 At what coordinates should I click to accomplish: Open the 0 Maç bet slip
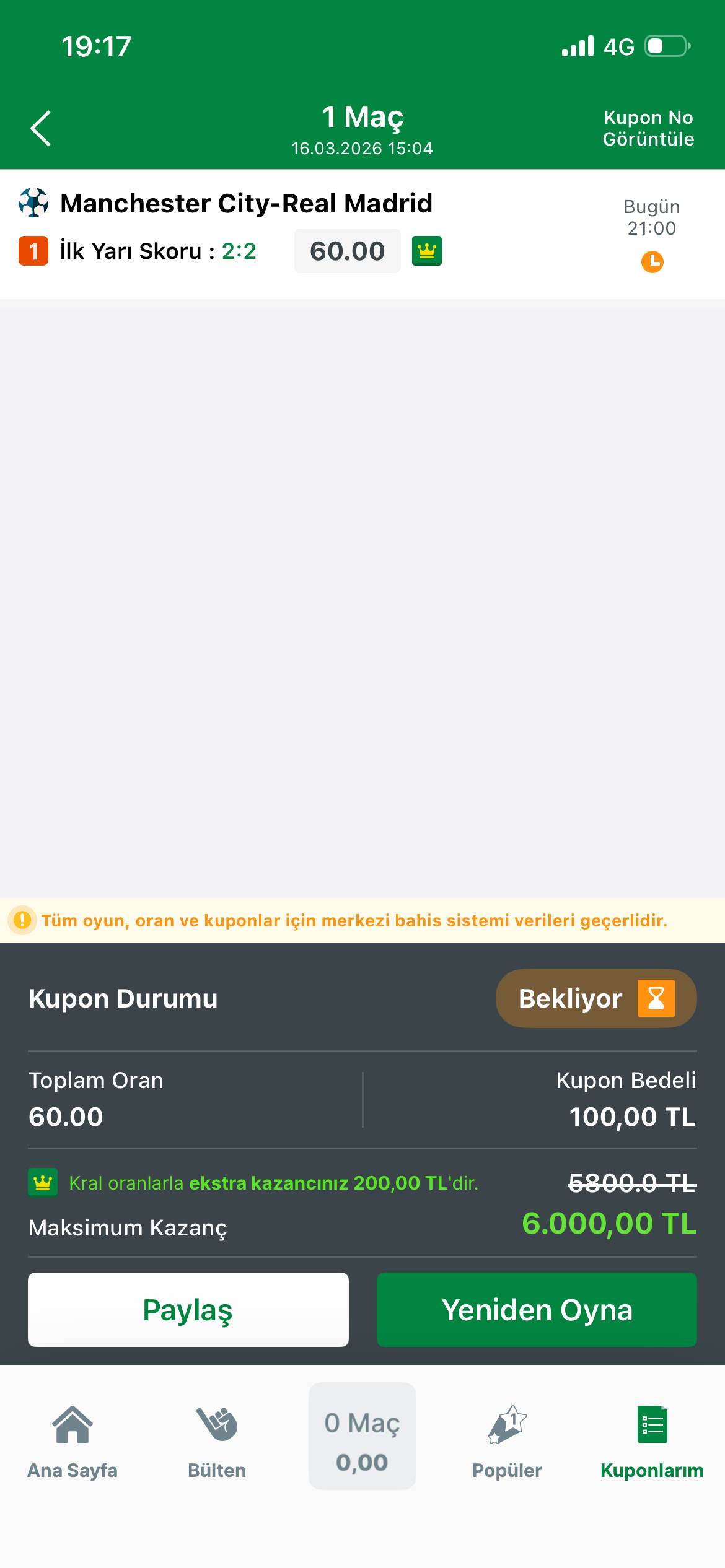tap(362, 1435)
